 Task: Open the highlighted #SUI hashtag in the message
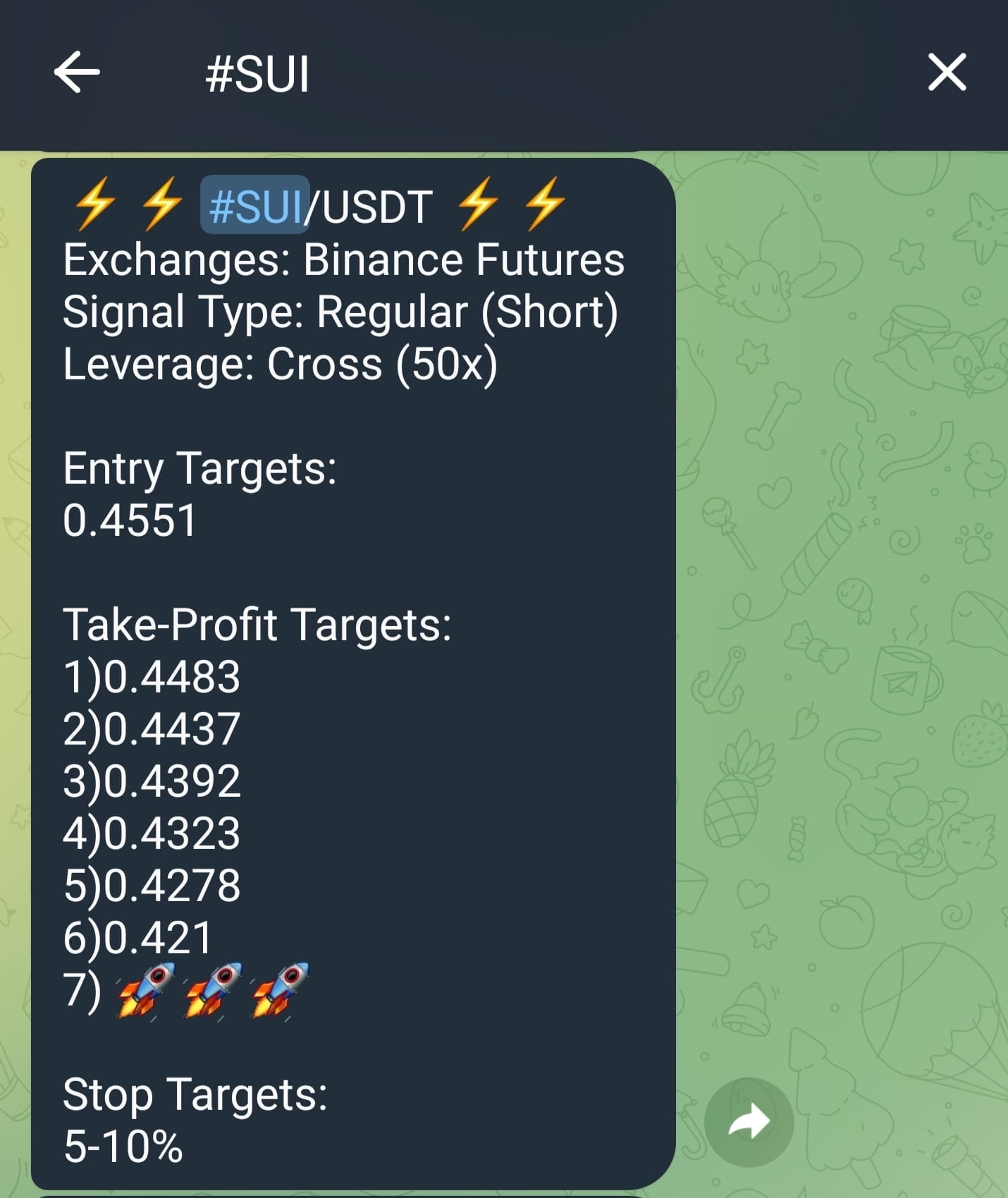pos(255,205)
